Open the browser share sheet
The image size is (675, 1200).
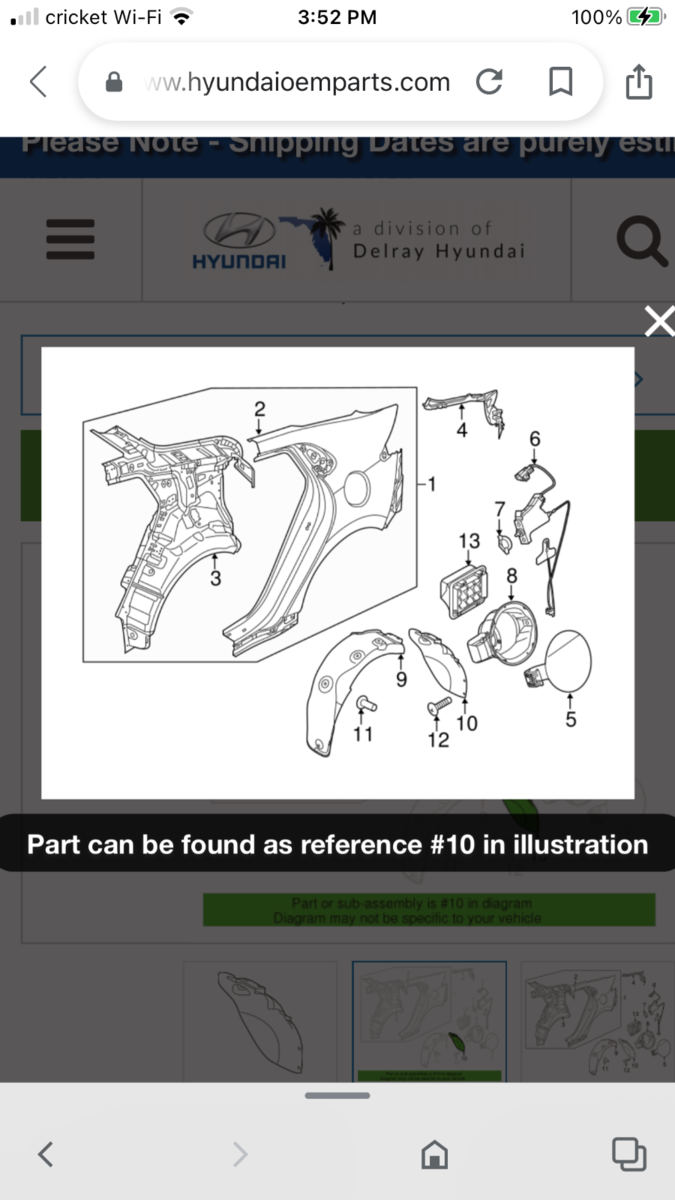coord(638,82)
